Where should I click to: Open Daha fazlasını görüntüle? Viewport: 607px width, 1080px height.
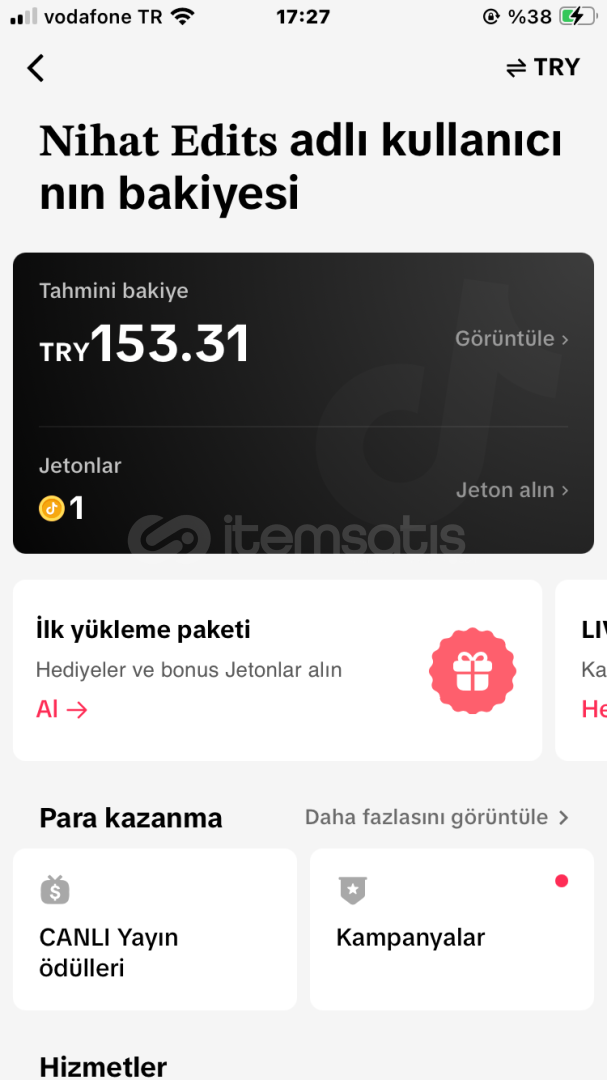[x=437, y=818]
